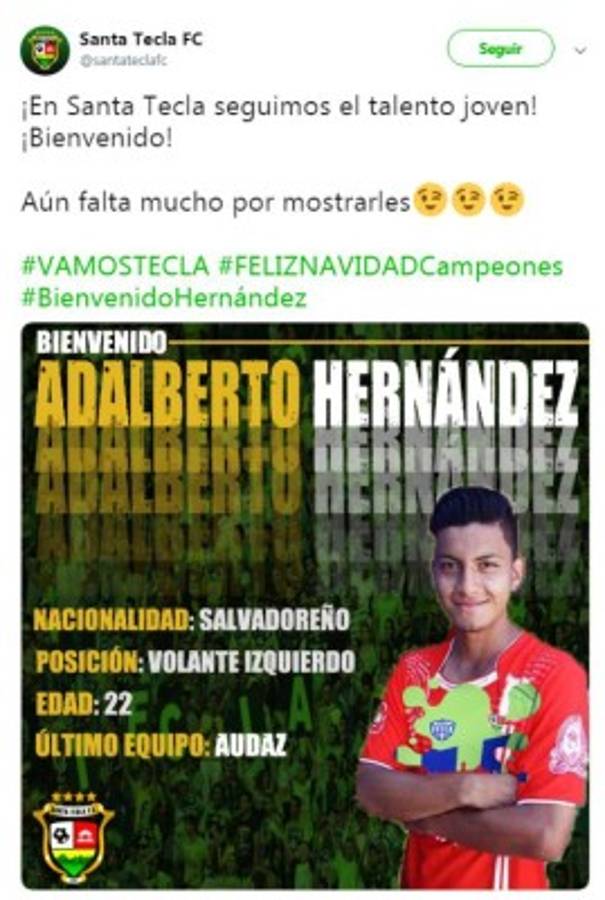Expand the Adalberto Hernández welcome image
The height and width of the screenshot is (900, 605).
(x=304, y=604)
